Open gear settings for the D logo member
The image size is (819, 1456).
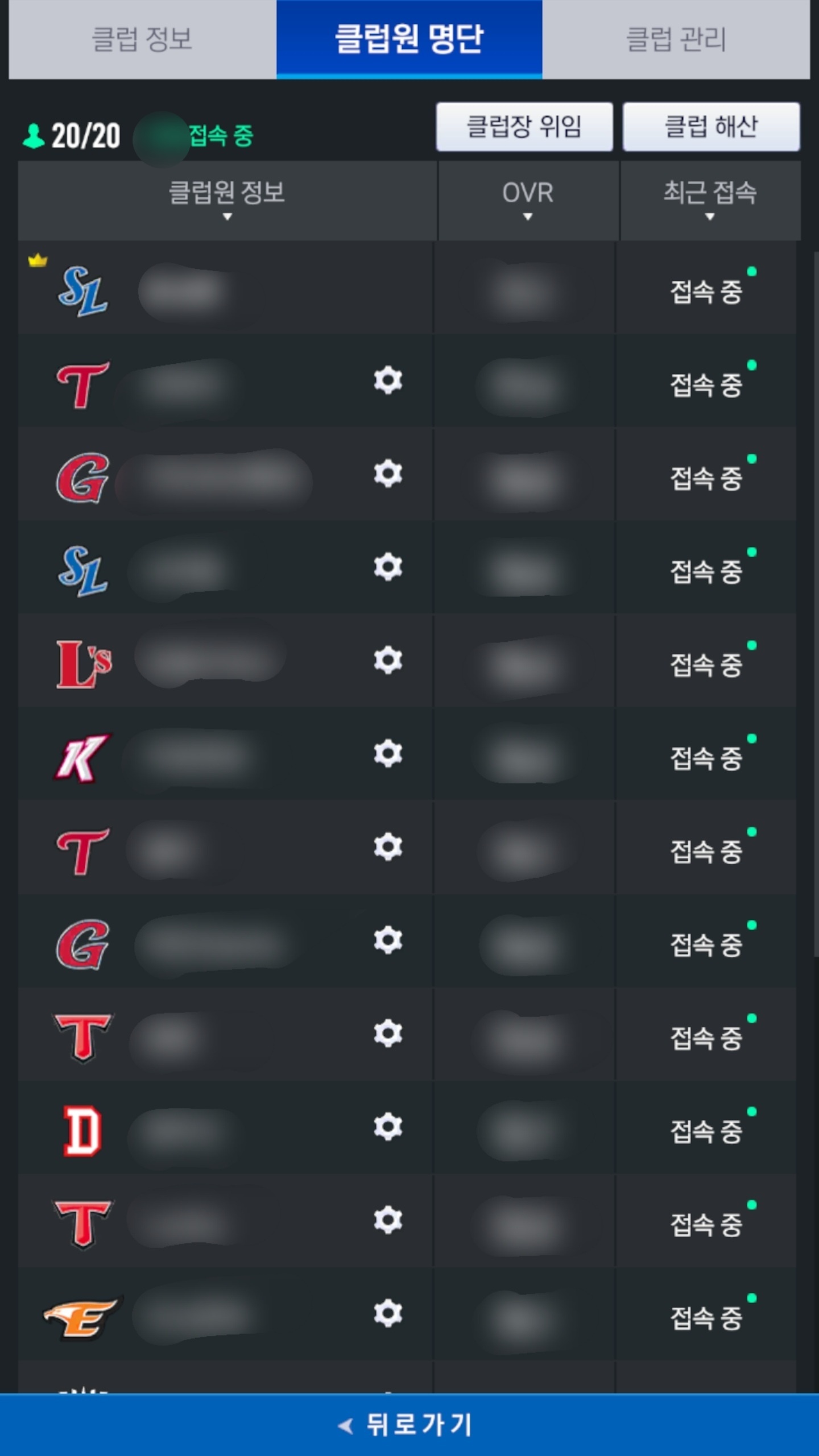tap(388, 1126)
